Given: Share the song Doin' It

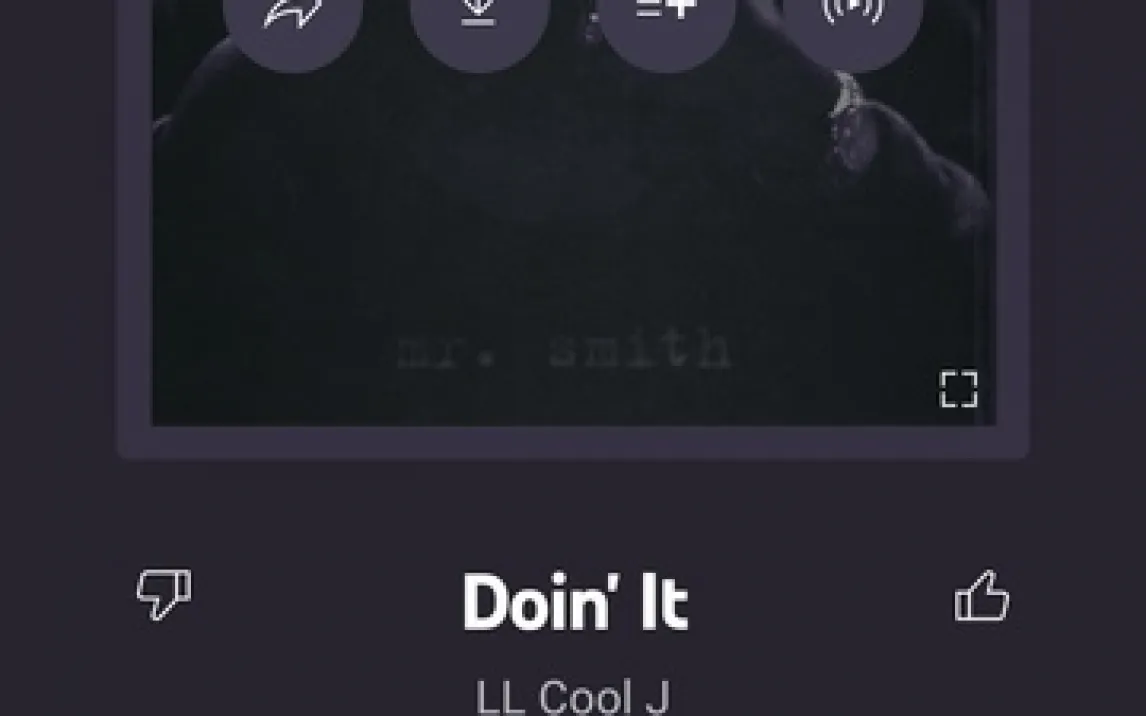Looking at the screenshot, I should (x=292, y=15).
